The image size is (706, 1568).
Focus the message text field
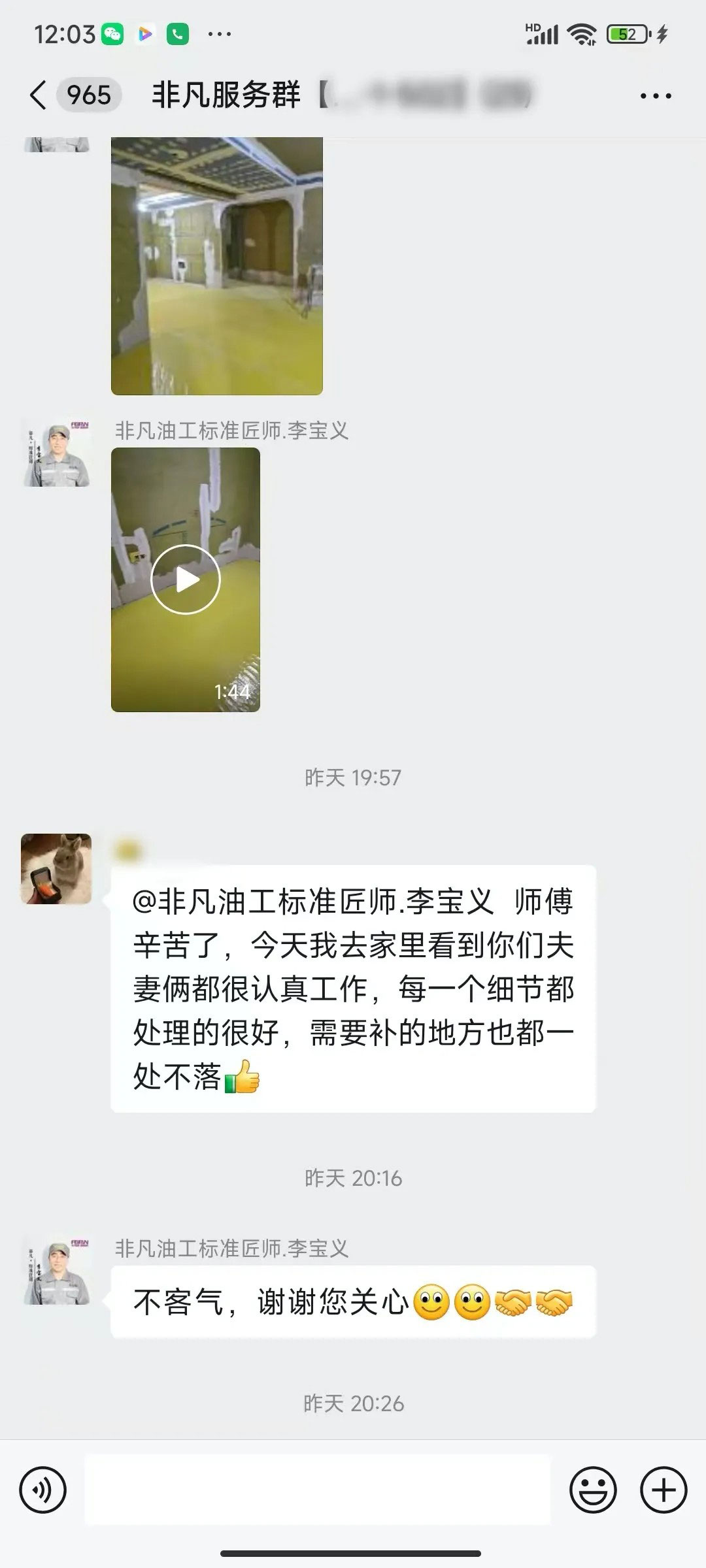pos(317,1491)
